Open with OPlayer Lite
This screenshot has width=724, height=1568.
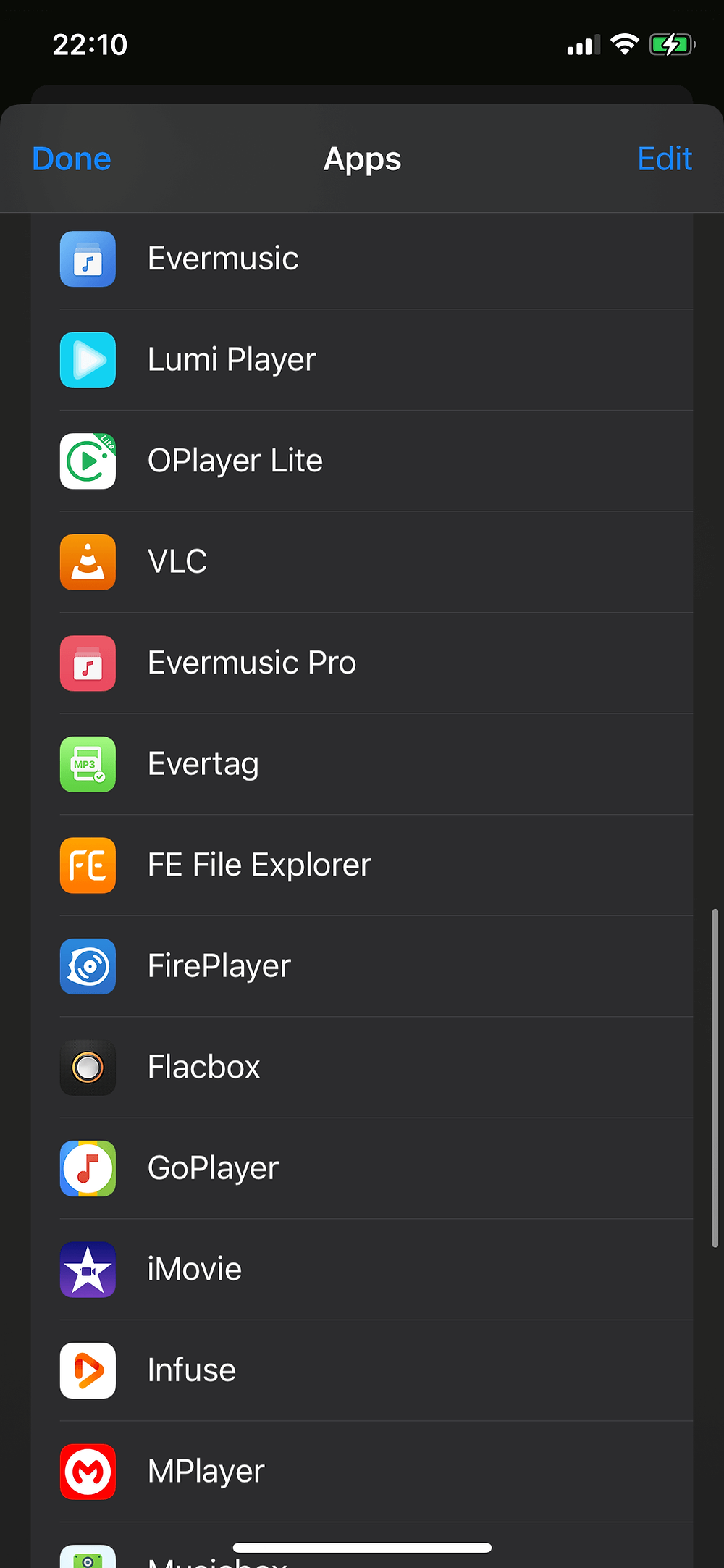coord(362,461)
